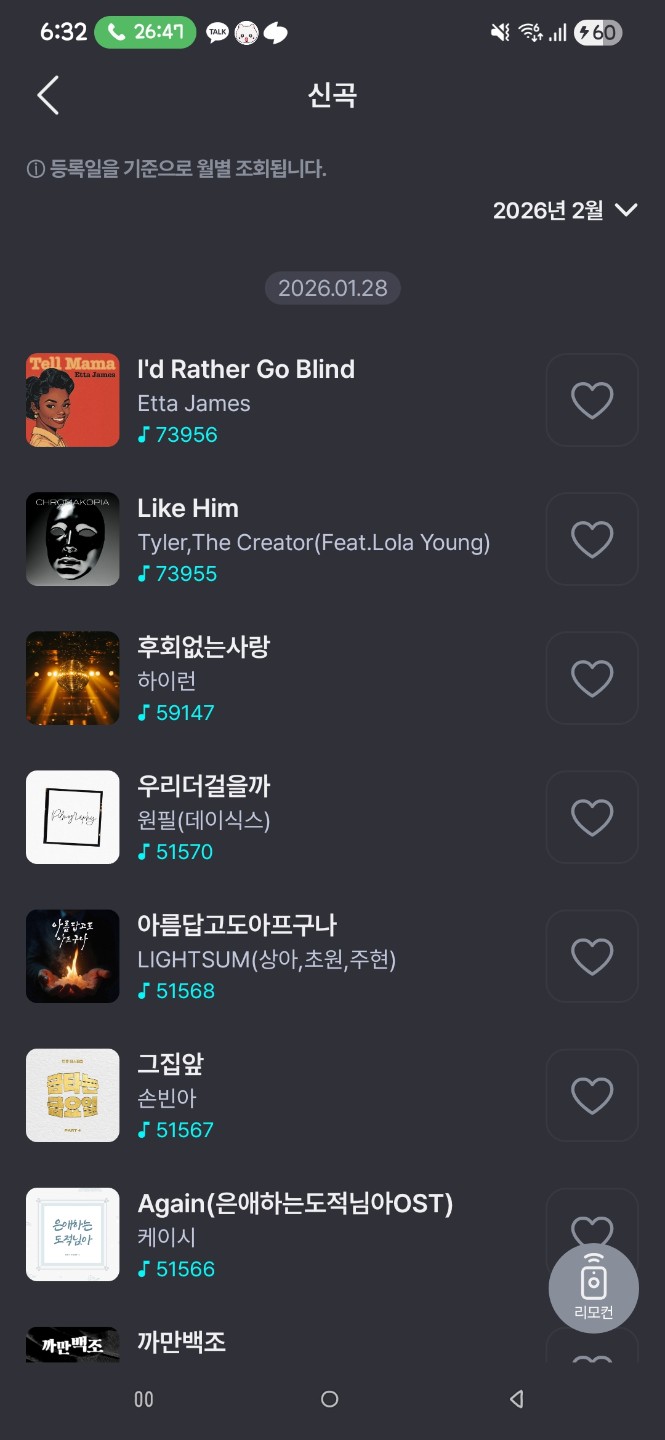Like 아름답고도아프구나 by LIGHTSUM
This screenshot has width=665, height=1440.
[591, 956]
